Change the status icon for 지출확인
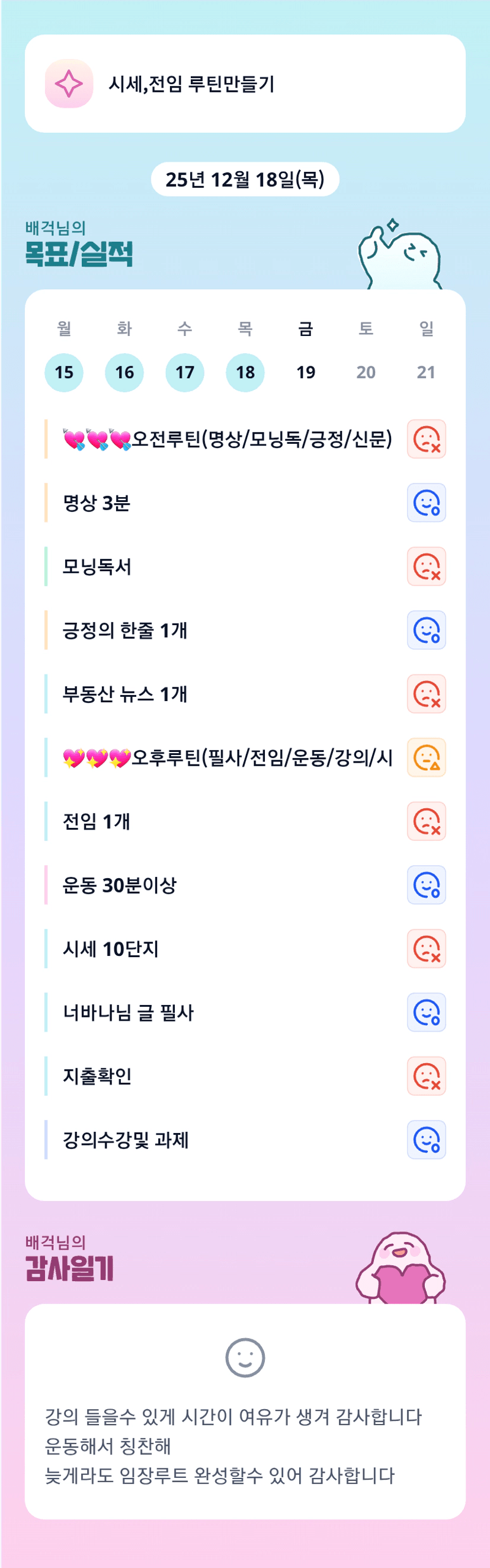 [x=426, y=1076]
